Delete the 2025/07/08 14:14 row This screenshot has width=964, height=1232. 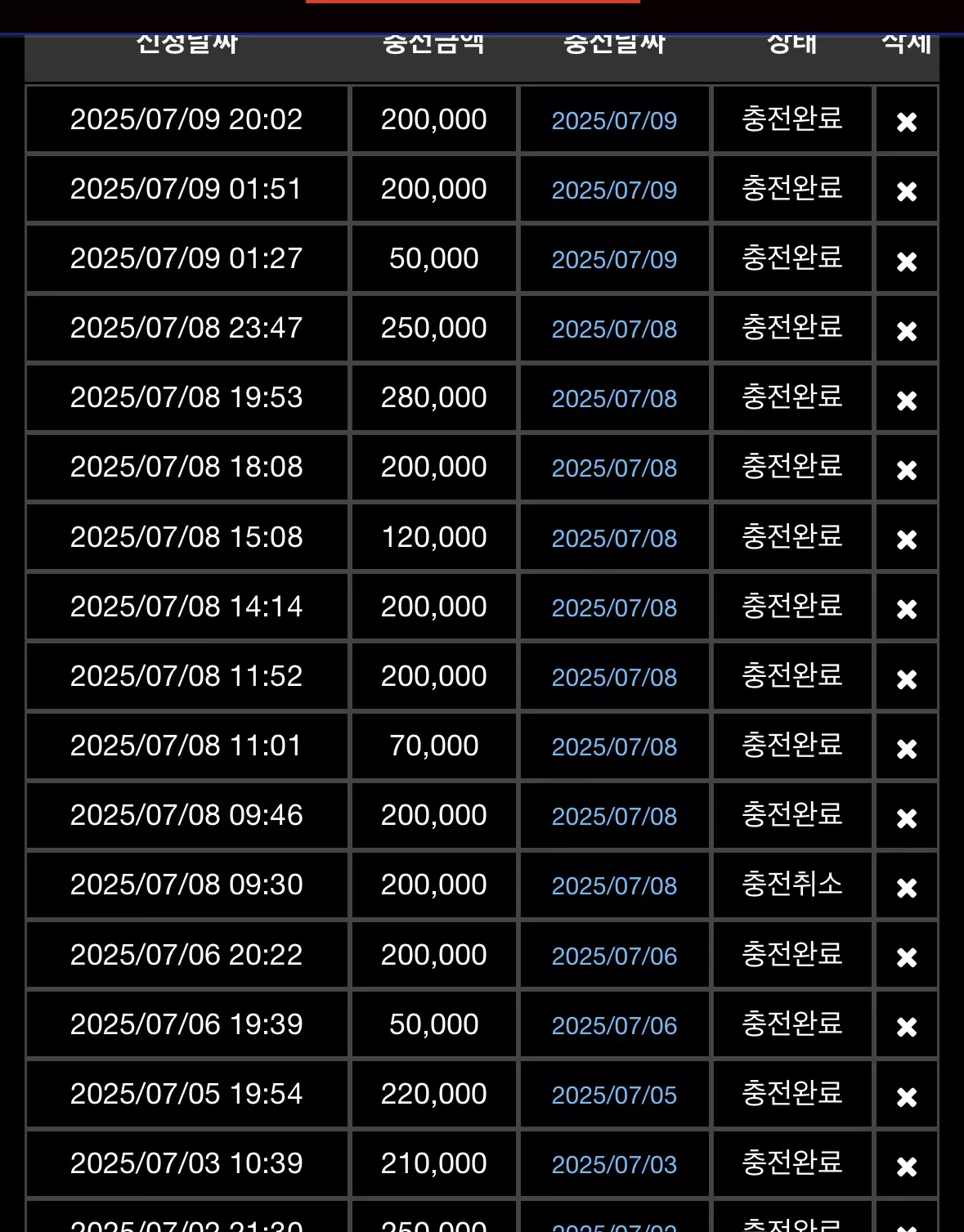[906, 609]
